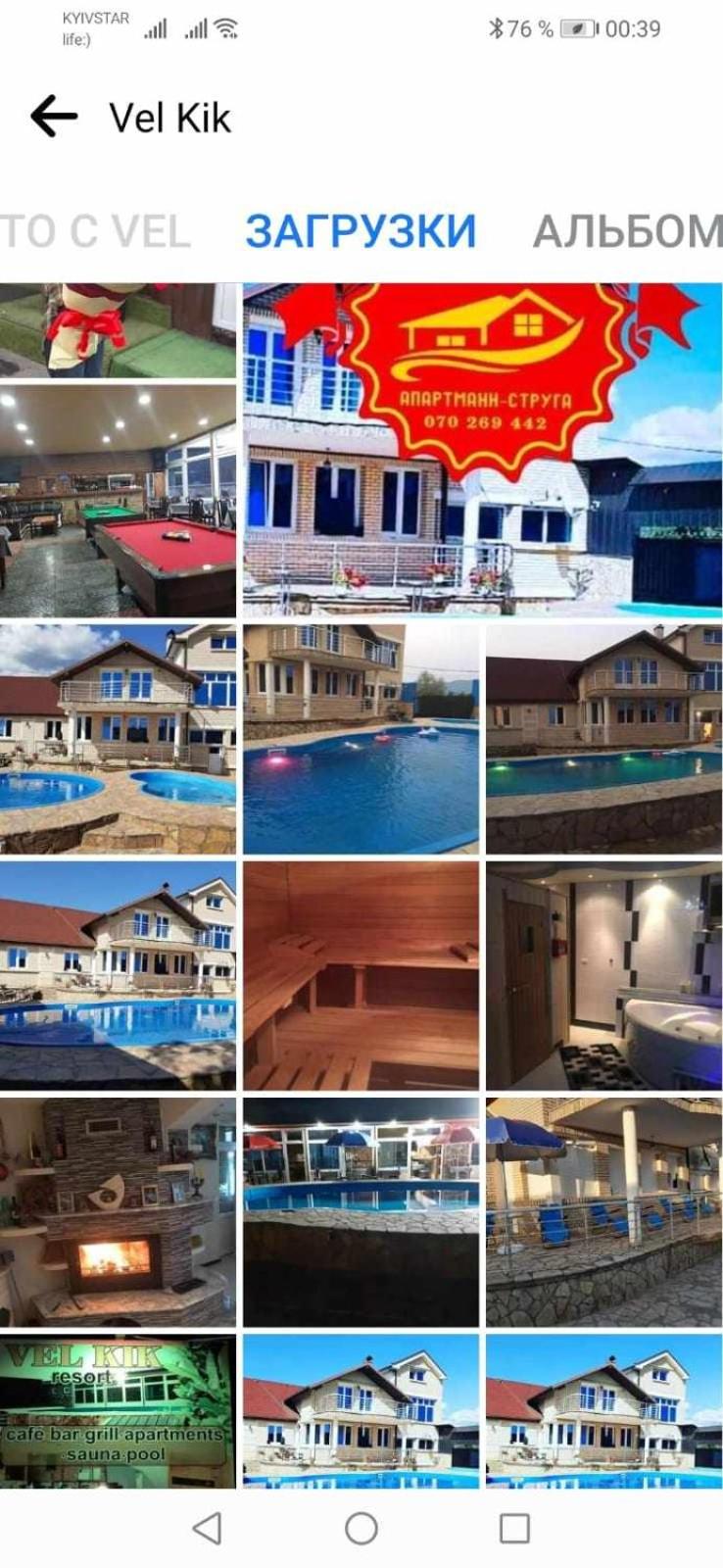This screenshot has height=1568, width=723.
Task: Open the Апартмани-Струга banner photo
Action: click(483, 450)
